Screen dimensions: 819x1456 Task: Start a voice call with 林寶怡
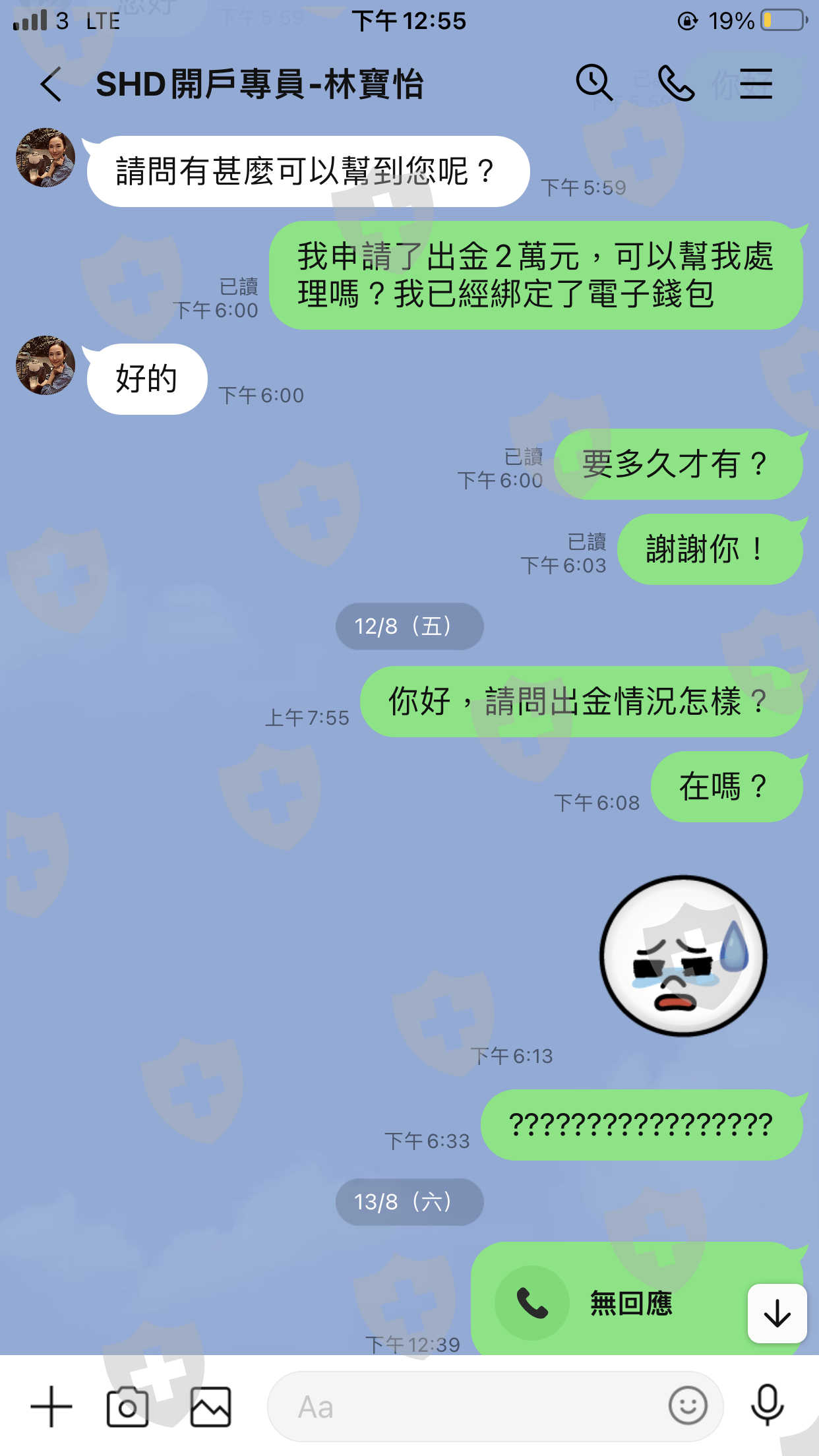point(675,84)
